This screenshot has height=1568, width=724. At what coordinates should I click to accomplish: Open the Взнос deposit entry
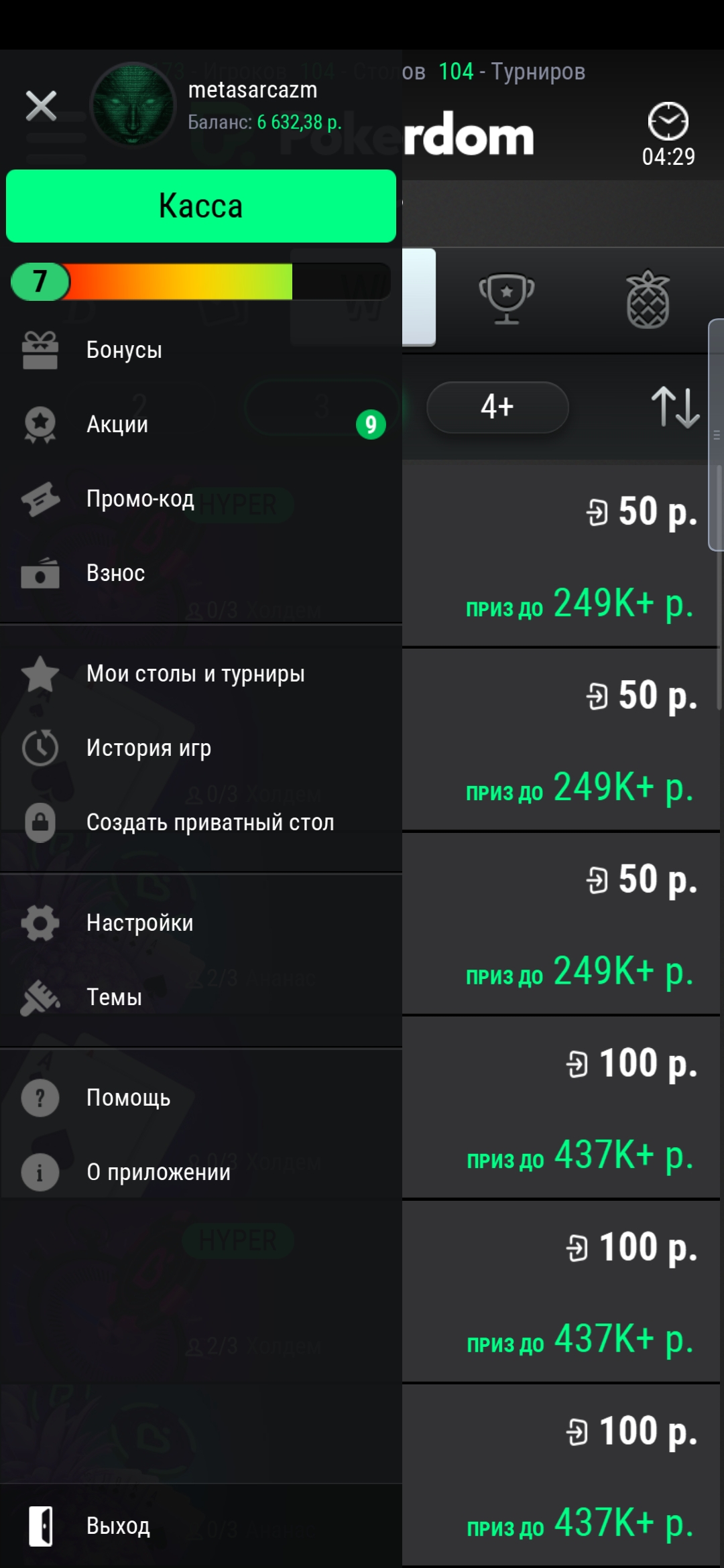click(x=201, y=573)
